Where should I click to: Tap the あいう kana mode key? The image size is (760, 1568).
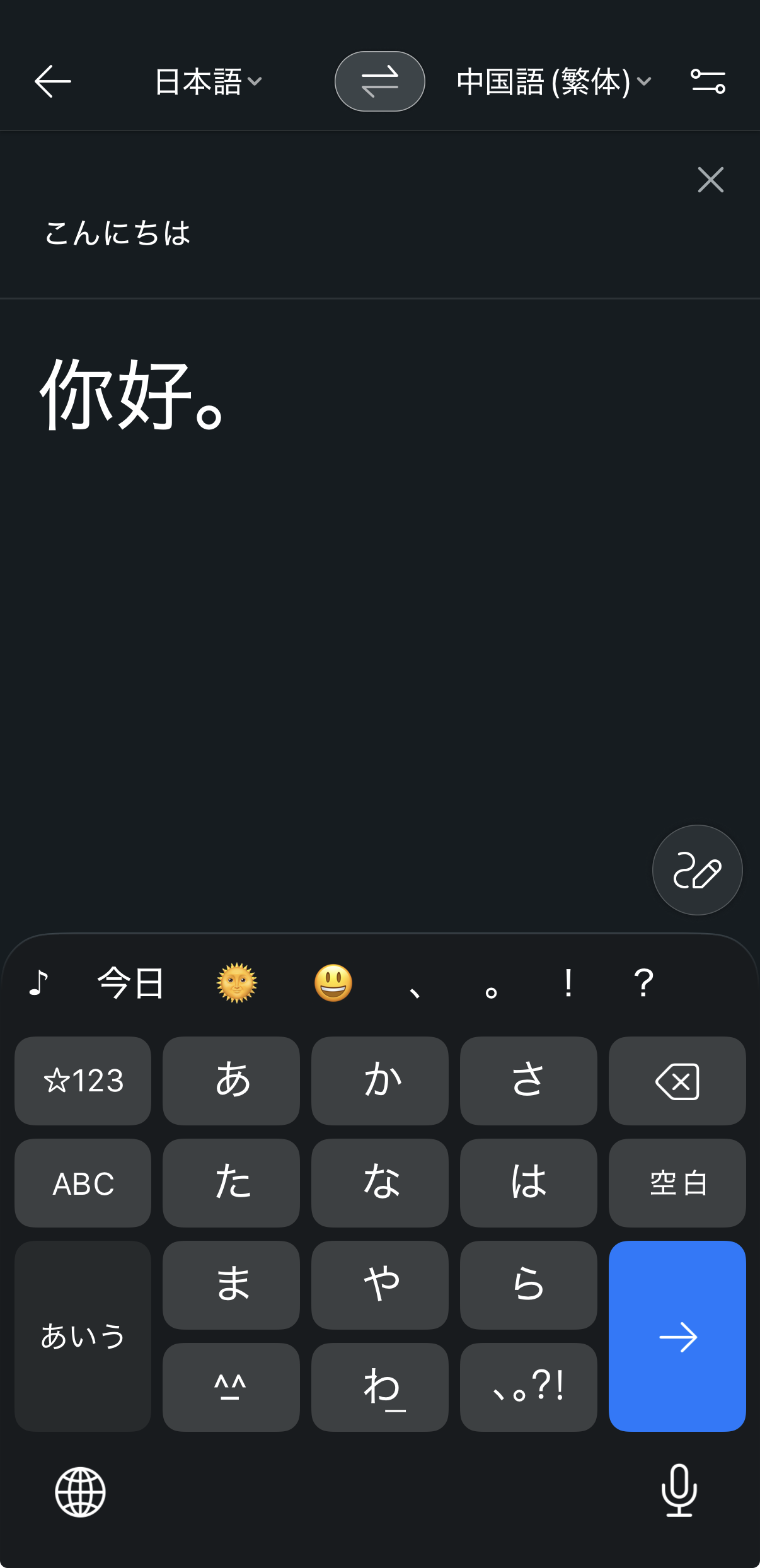[x=83, y=1336]
